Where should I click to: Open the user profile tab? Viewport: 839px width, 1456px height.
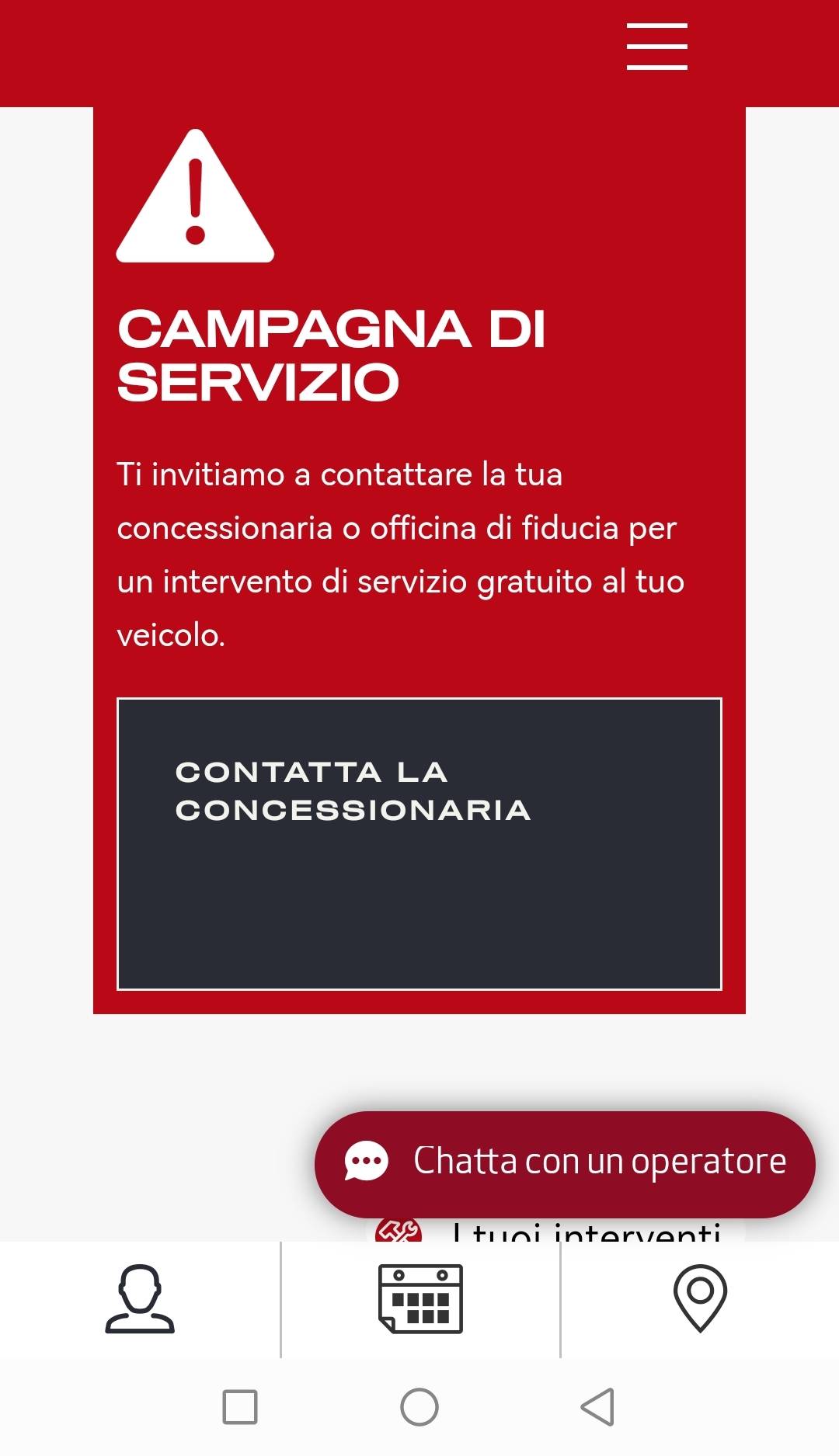(140, 1299)
